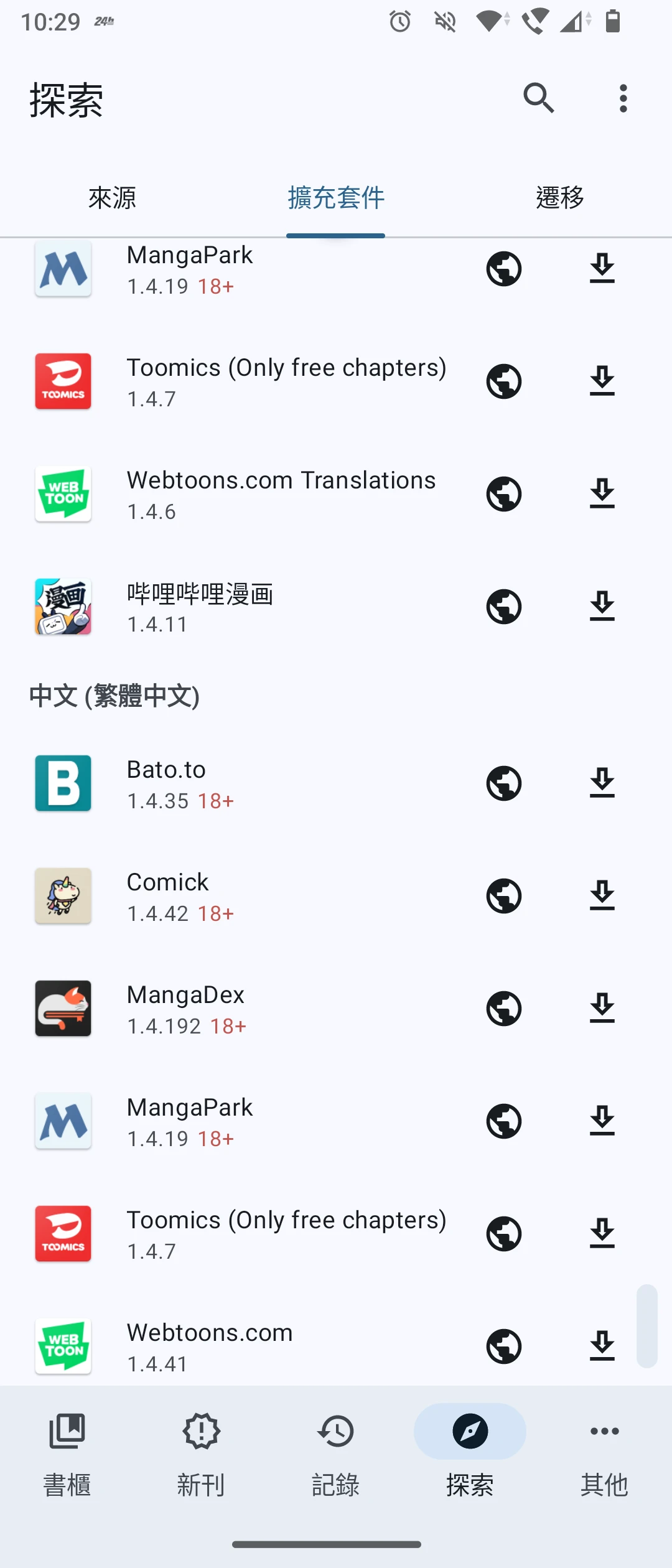The image size is (672, 1568).
Task: Install the 哔哩哔哩漫画 extension
Action: [x=602, y=607]
